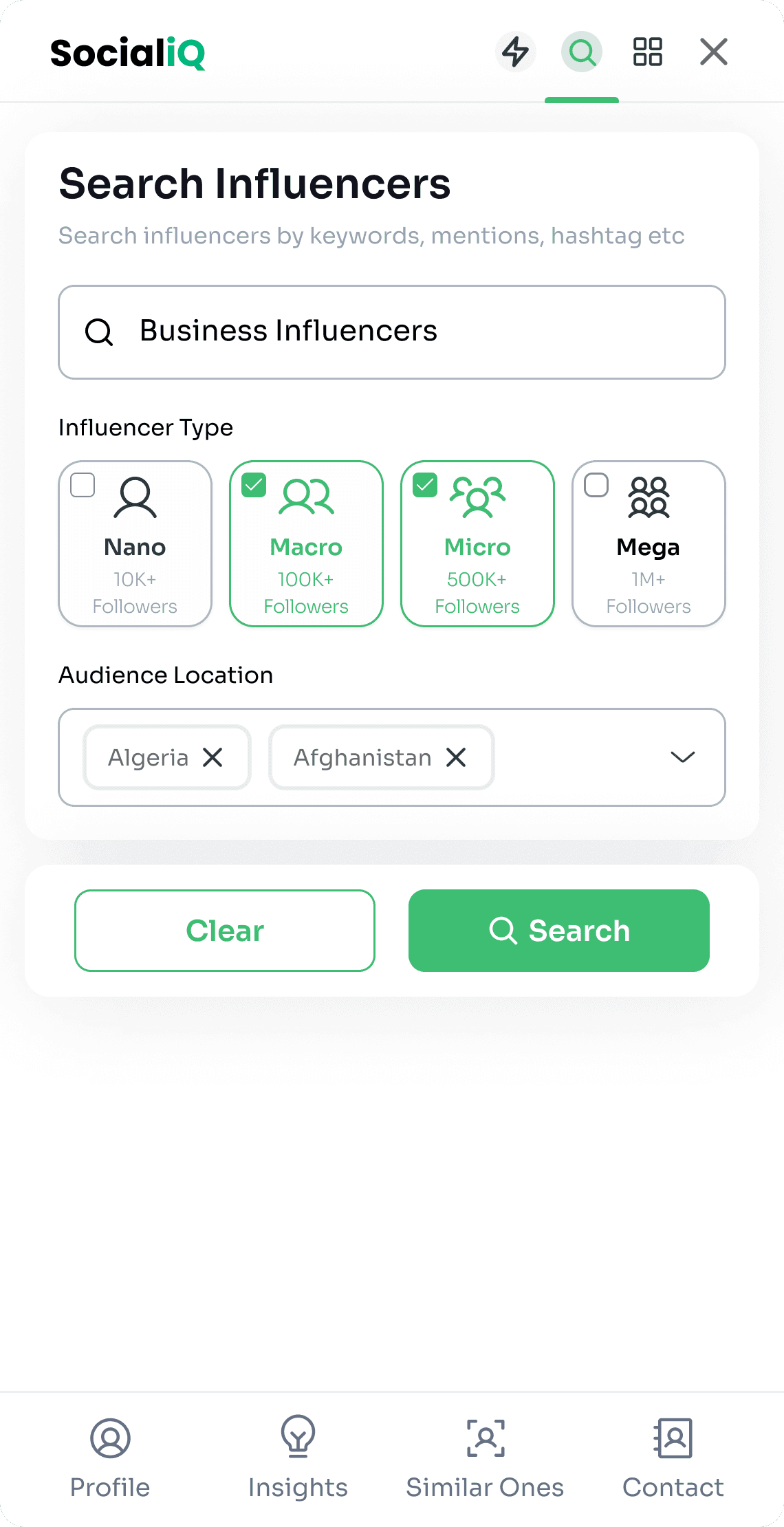
Task: Open Insights via the lightbulb icon
Action: click(x=297, y=1438)
